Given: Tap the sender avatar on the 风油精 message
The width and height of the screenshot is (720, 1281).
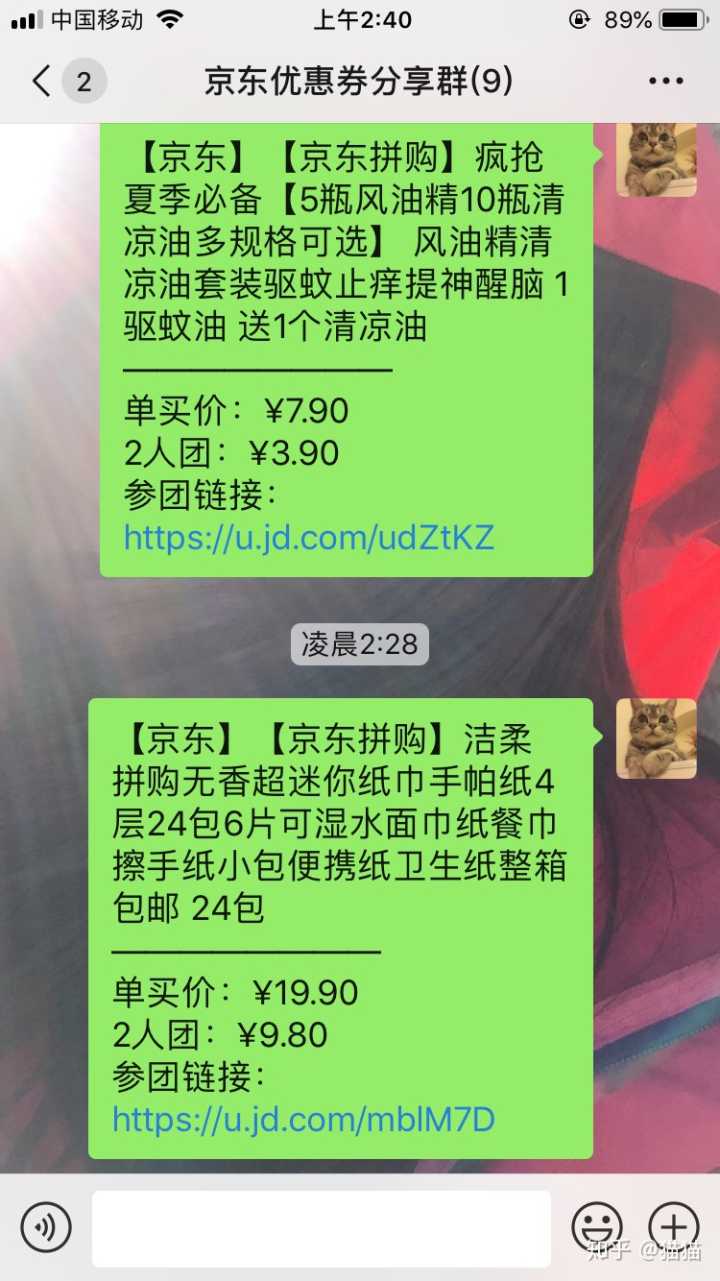Looking at the screenshot, I should pos(656,158).
